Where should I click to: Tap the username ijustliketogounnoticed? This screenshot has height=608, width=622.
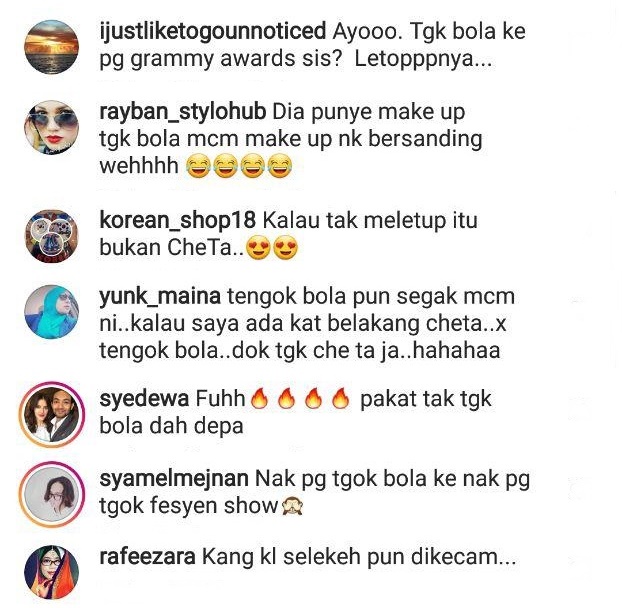click(213, 32)
